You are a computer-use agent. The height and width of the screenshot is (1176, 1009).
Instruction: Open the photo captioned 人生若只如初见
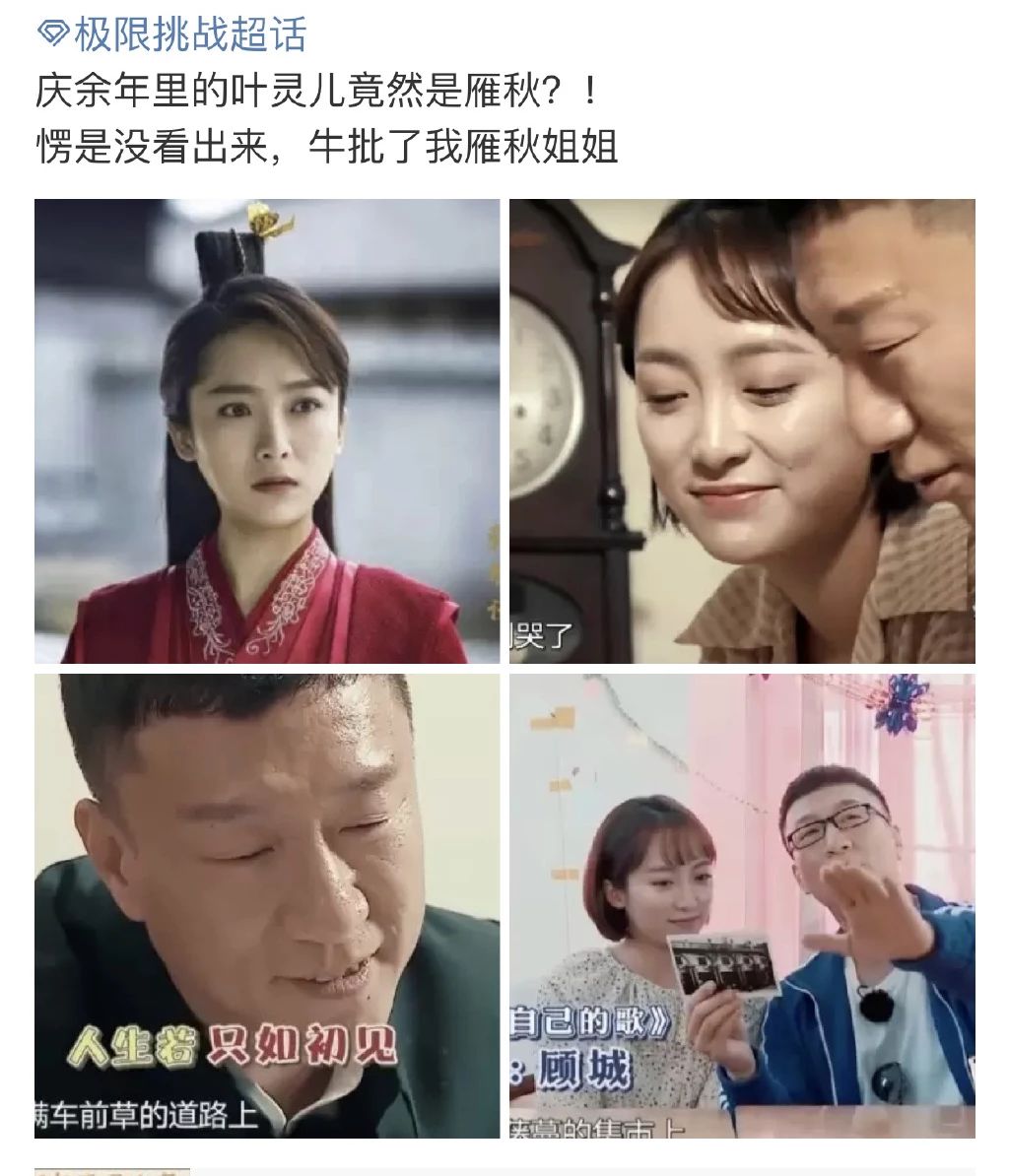(x=266, y=906)
